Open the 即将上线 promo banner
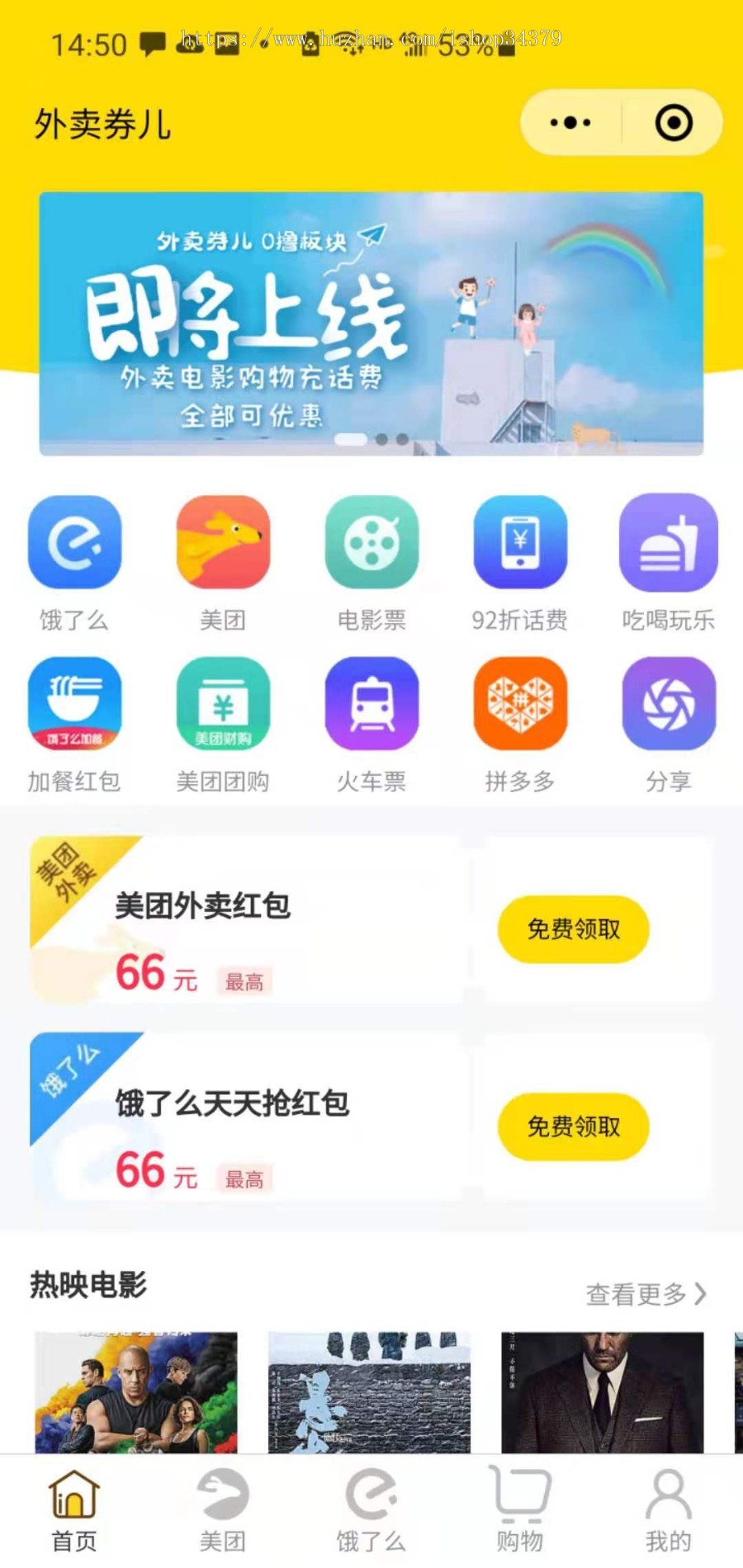The height and width of the screenshot is (1568, 743). point(371,324)
